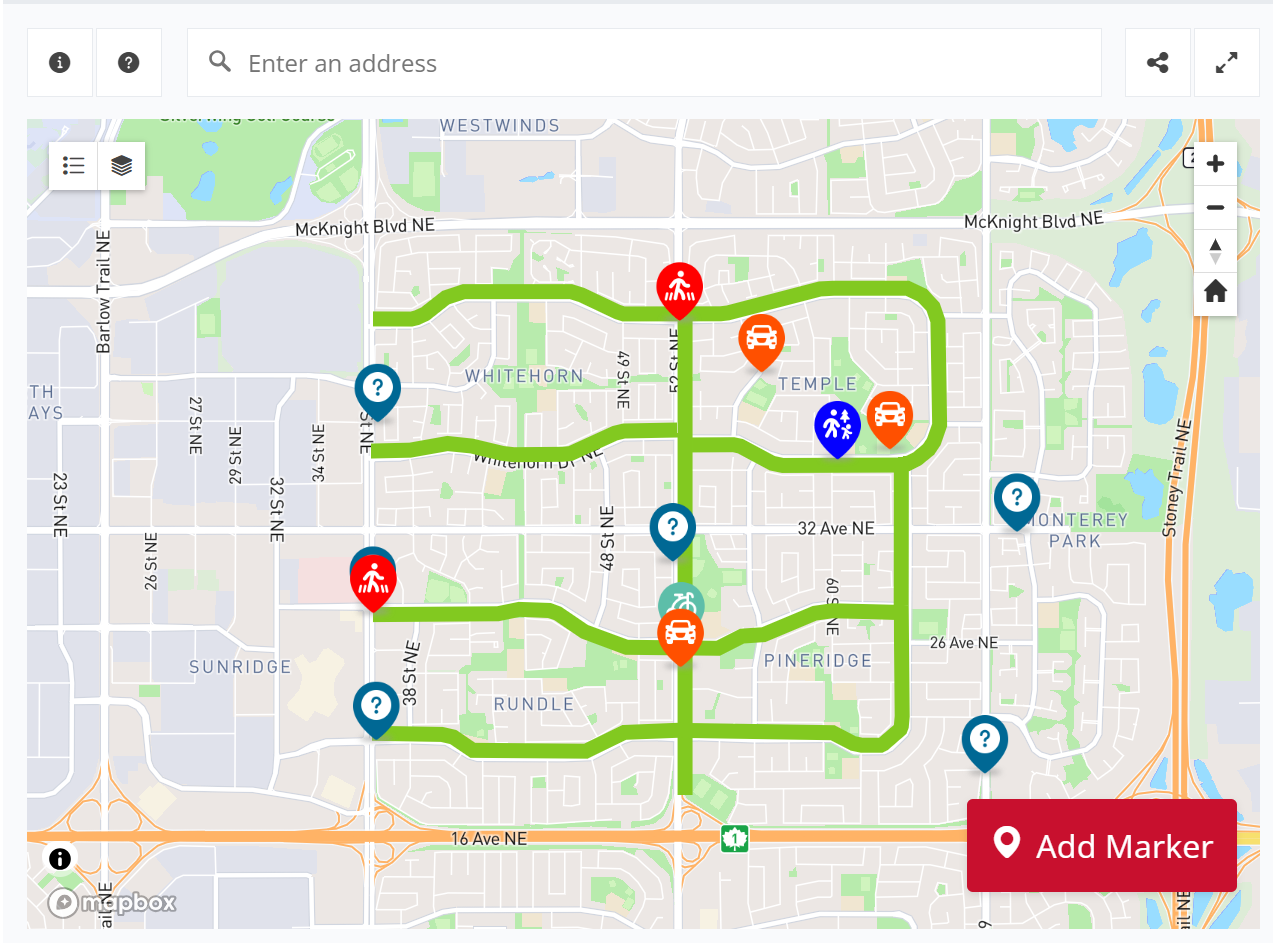Return the map to home view

[1215, 292]
